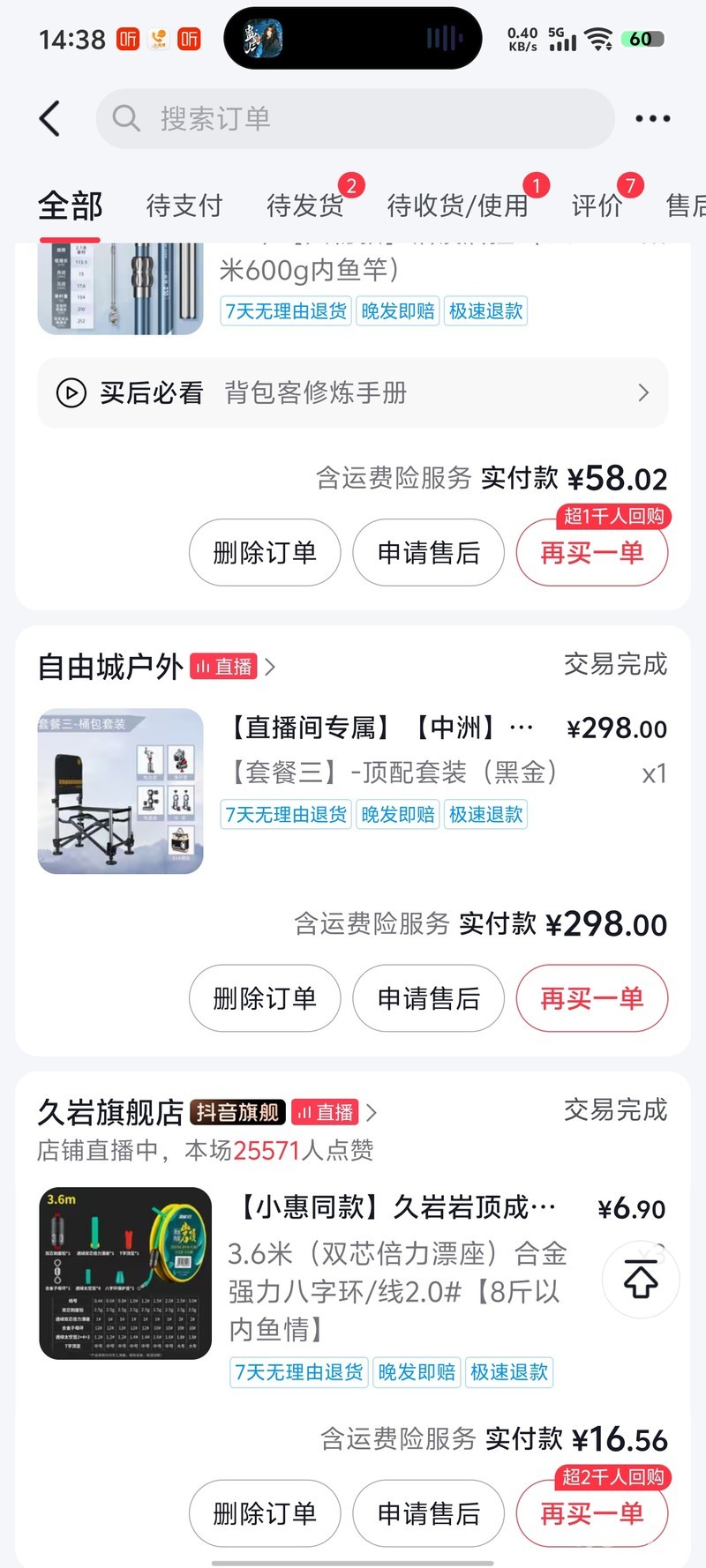
Task: Open the 待收货/使用 tab
Action: pos(457,205)
